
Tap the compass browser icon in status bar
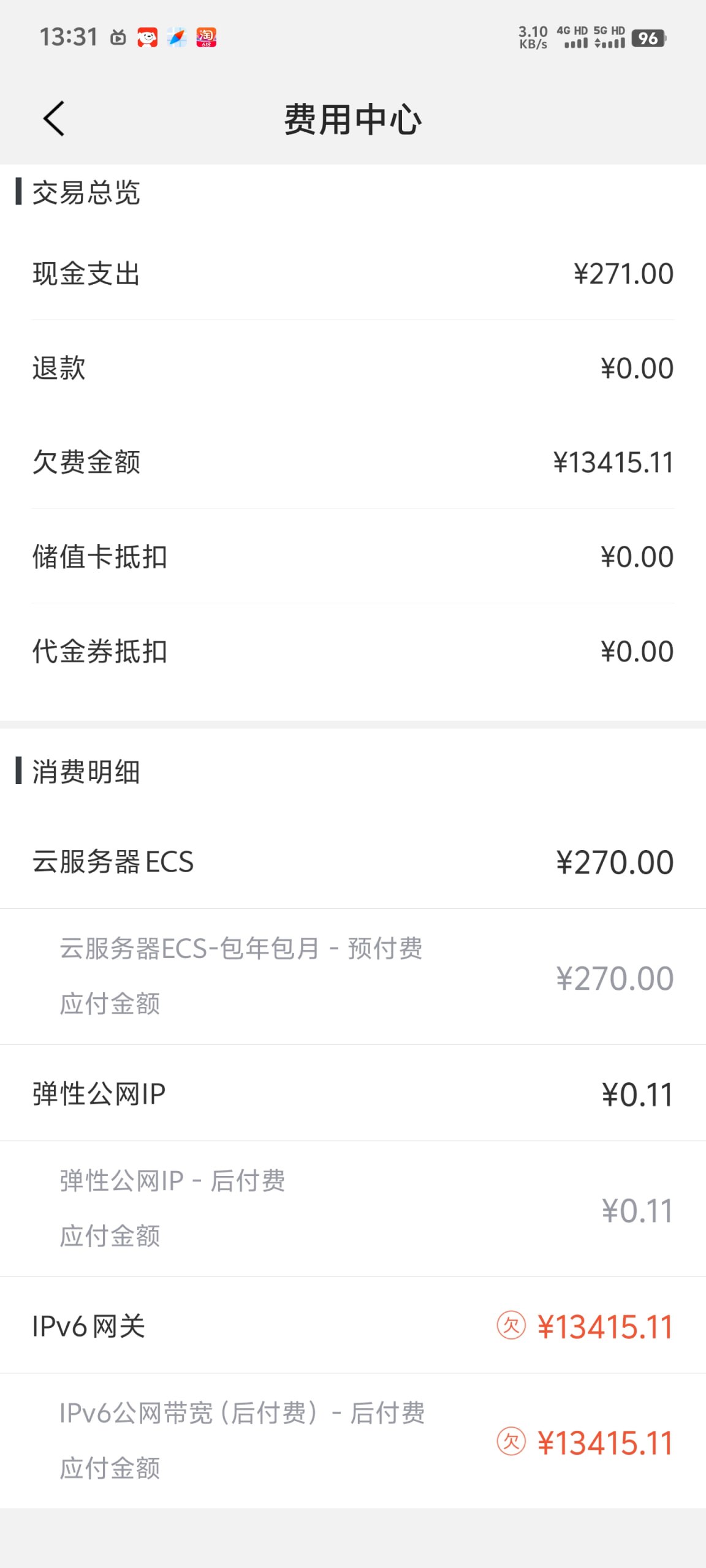click(x=176, y=37)
